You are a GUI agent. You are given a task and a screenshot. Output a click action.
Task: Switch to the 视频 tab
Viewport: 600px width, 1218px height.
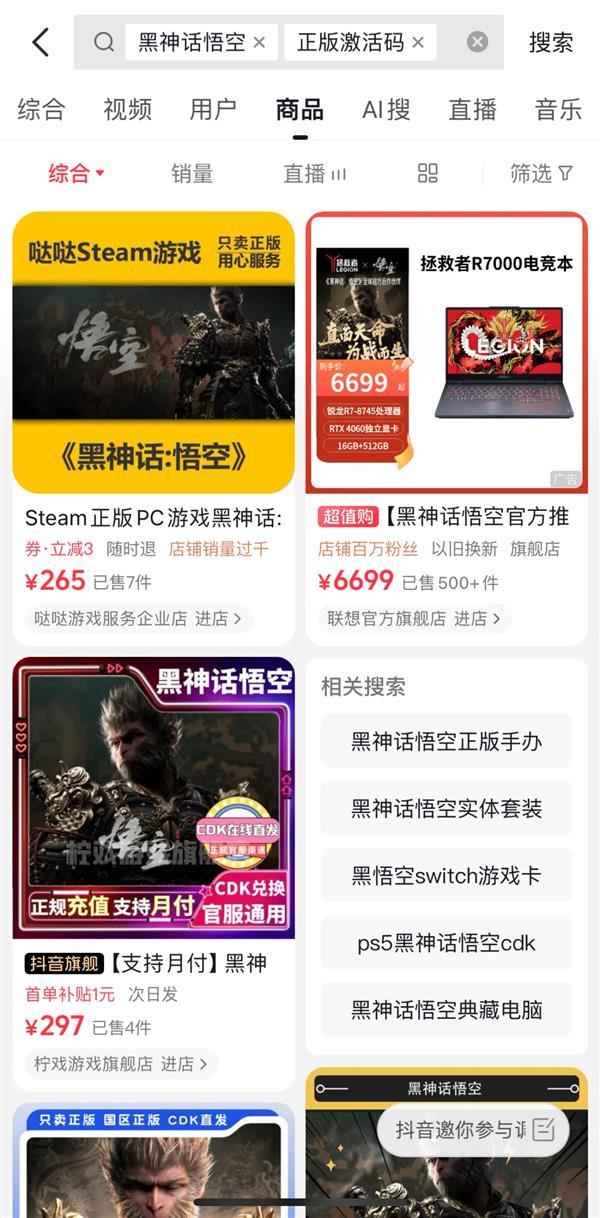click(x=127, y=109)
